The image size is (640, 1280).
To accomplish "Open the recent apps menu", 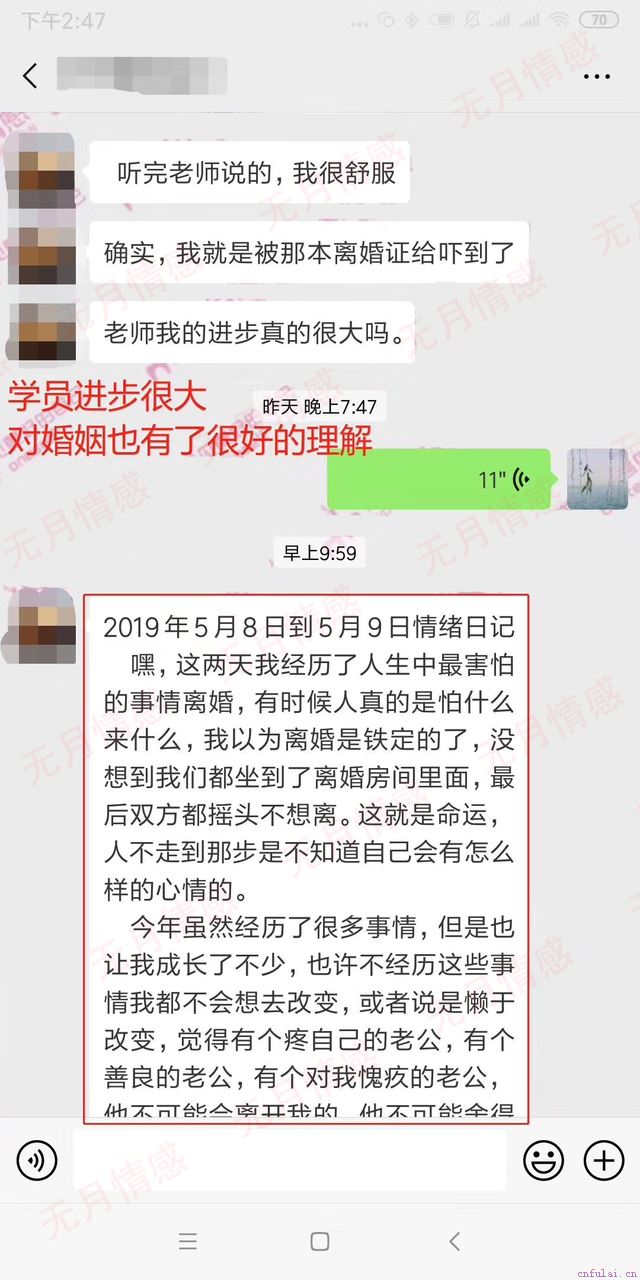I will pos(188,1242).
